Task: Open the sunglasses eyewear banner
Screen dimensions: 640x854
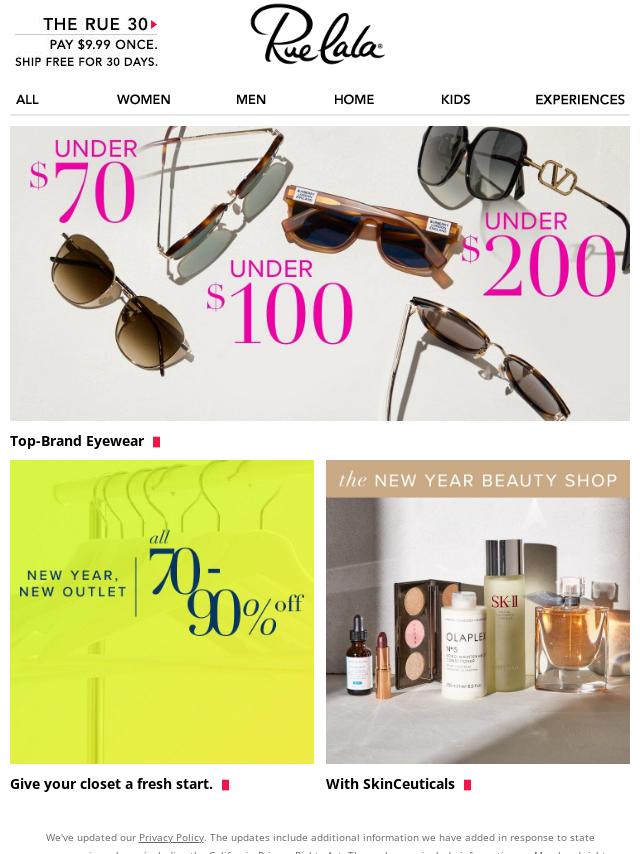Action: [x=320, y=273]
